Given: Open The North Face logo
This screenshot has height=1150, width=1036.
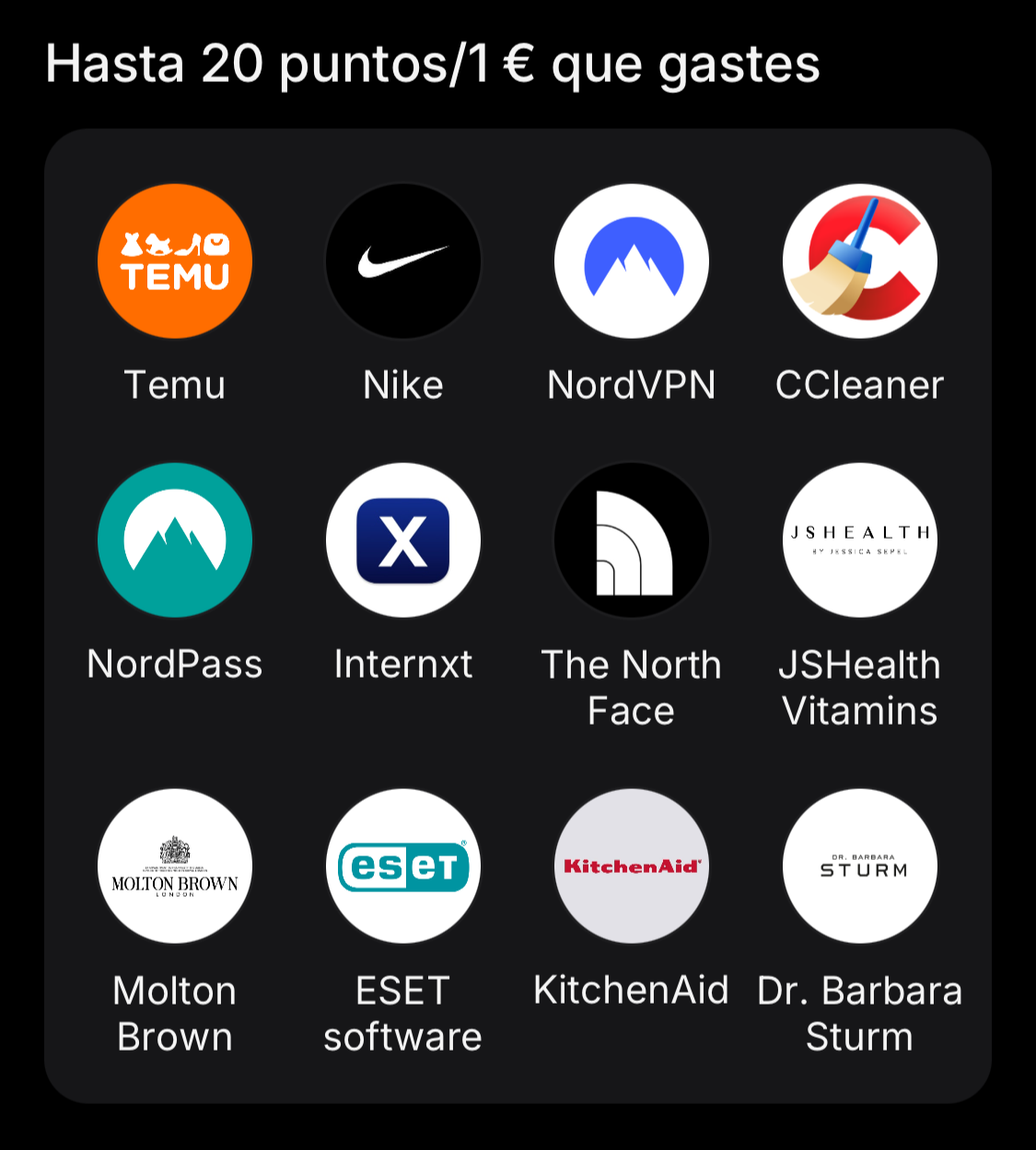Looking at the screenshot, I should tap(631, 540).
